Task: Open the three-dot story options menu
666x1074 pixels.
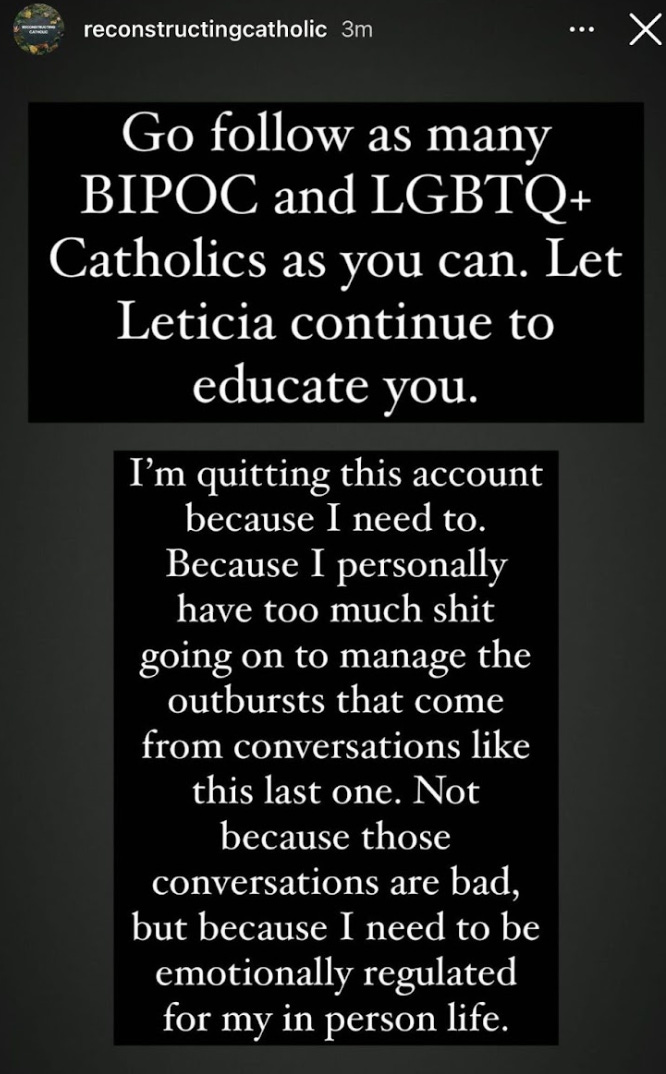Action: (x=581, y=31)
